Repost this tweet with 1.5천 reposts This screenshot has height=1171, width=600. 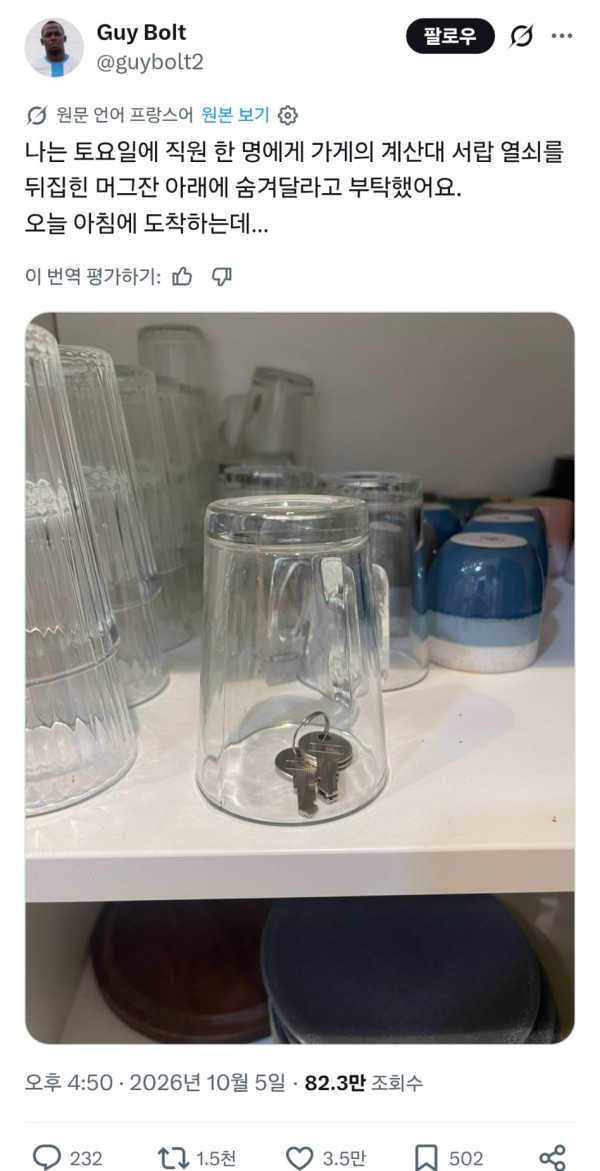(x=197, y=1158)
